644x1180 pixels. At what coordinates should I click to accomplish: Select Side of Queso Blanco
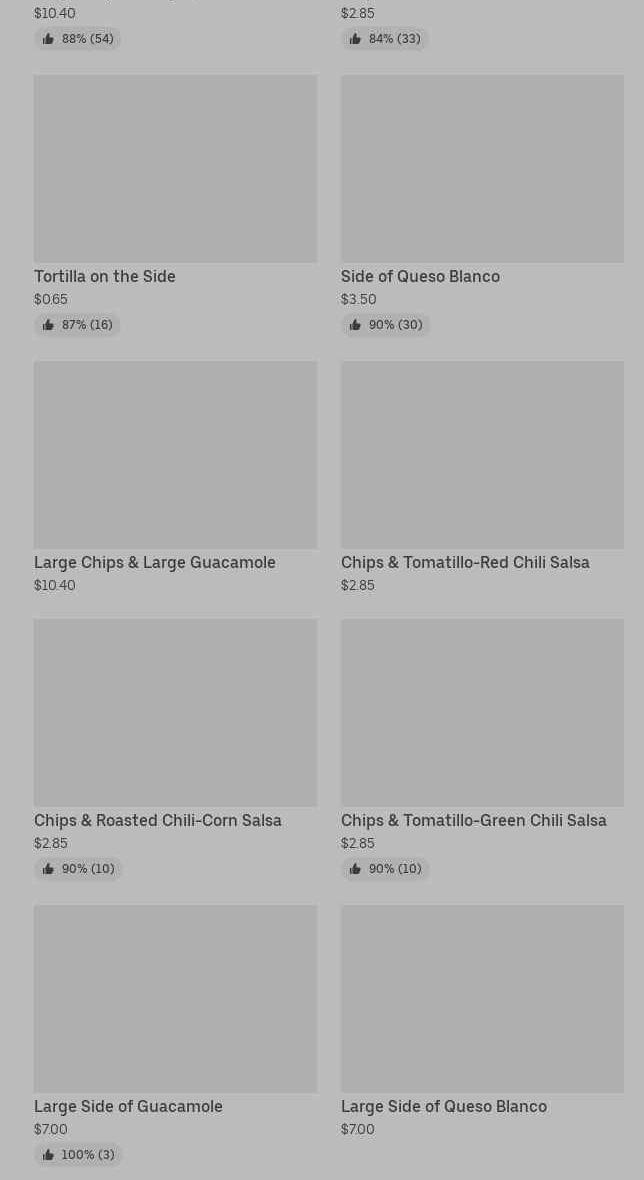coord(482,170)
